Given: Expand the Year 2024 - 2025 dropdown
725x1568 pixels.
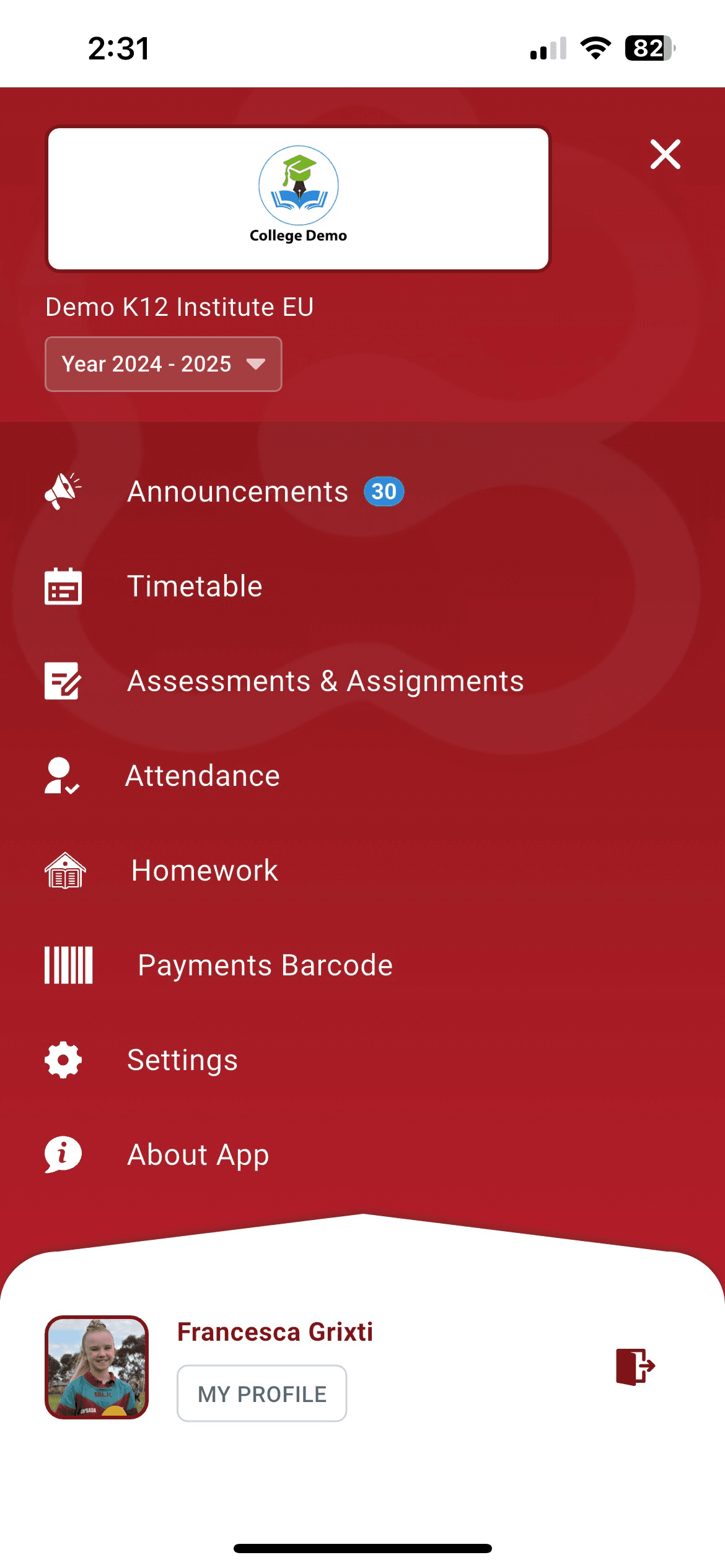Looking at the screenshot, I should 164,364.
